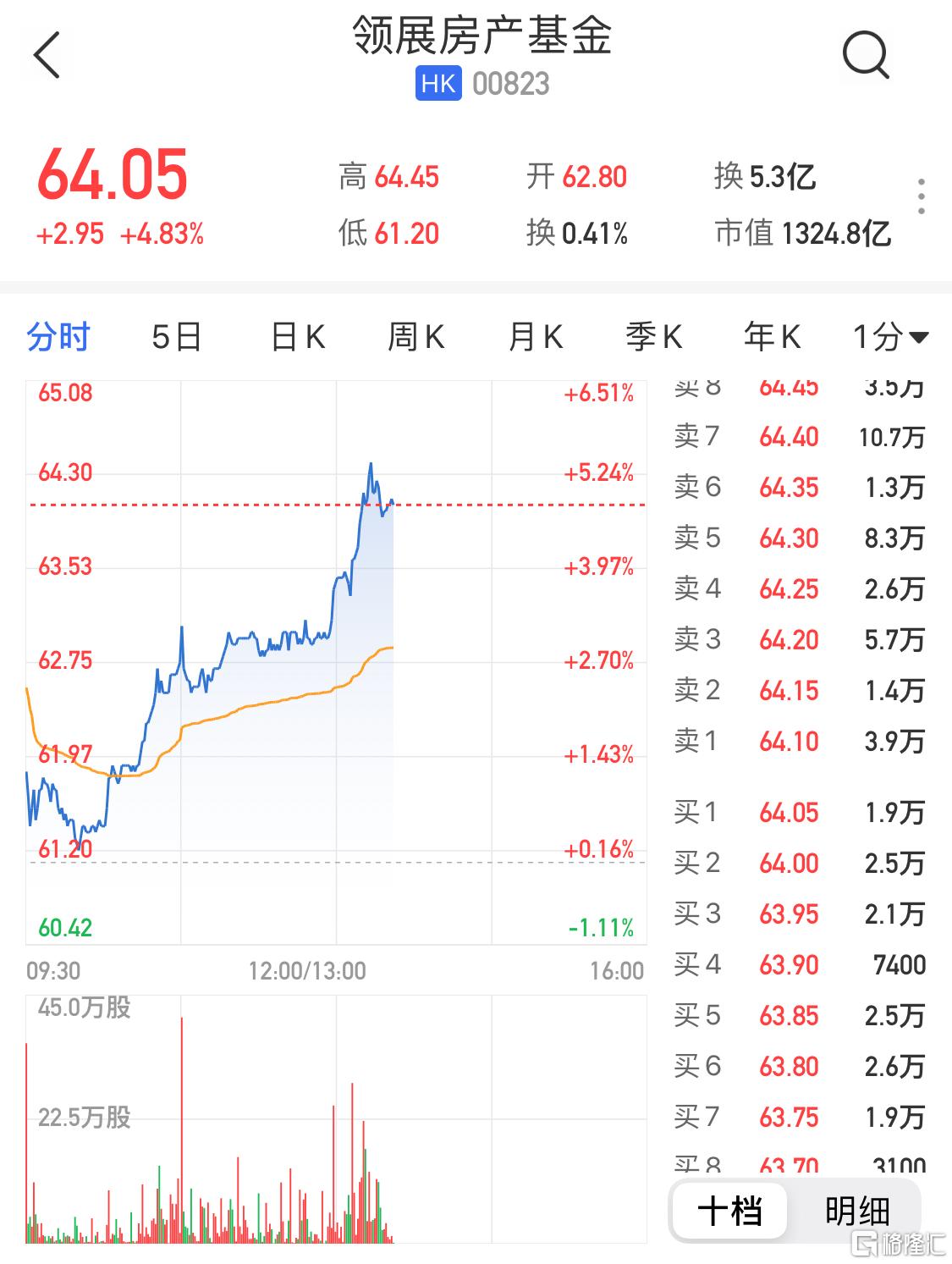Go back using the top-left arrow

coord(47,56)
